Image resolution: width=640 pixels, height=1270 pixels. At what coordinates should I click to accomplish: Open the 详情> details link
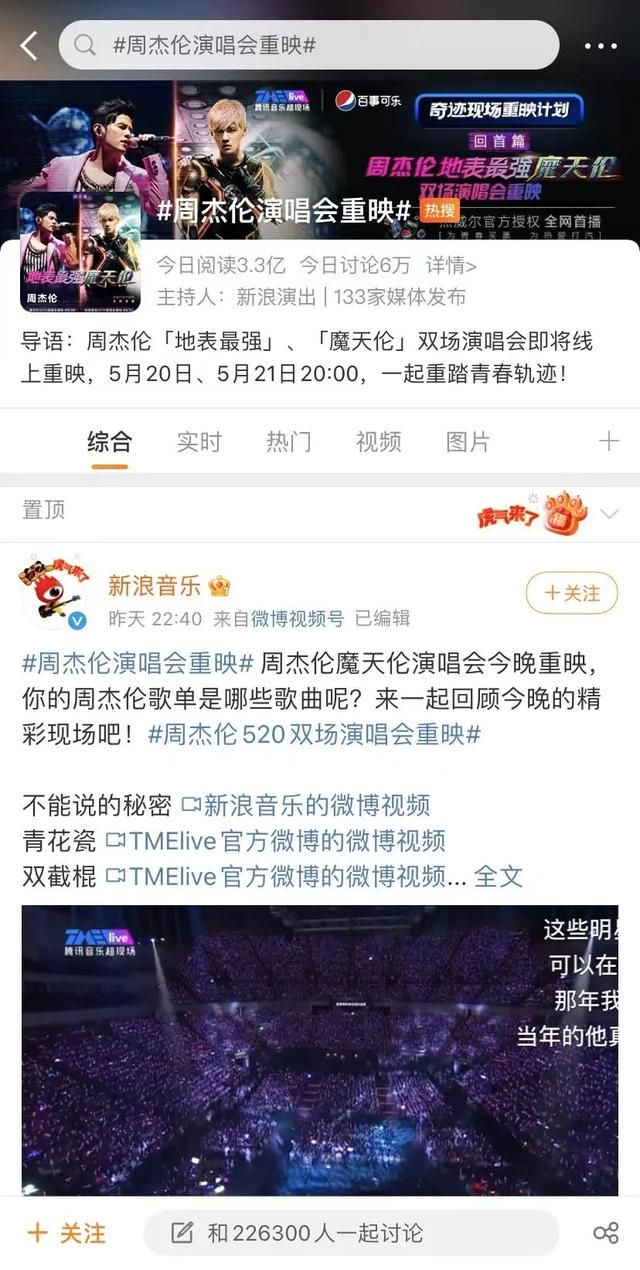click(451, 266)
